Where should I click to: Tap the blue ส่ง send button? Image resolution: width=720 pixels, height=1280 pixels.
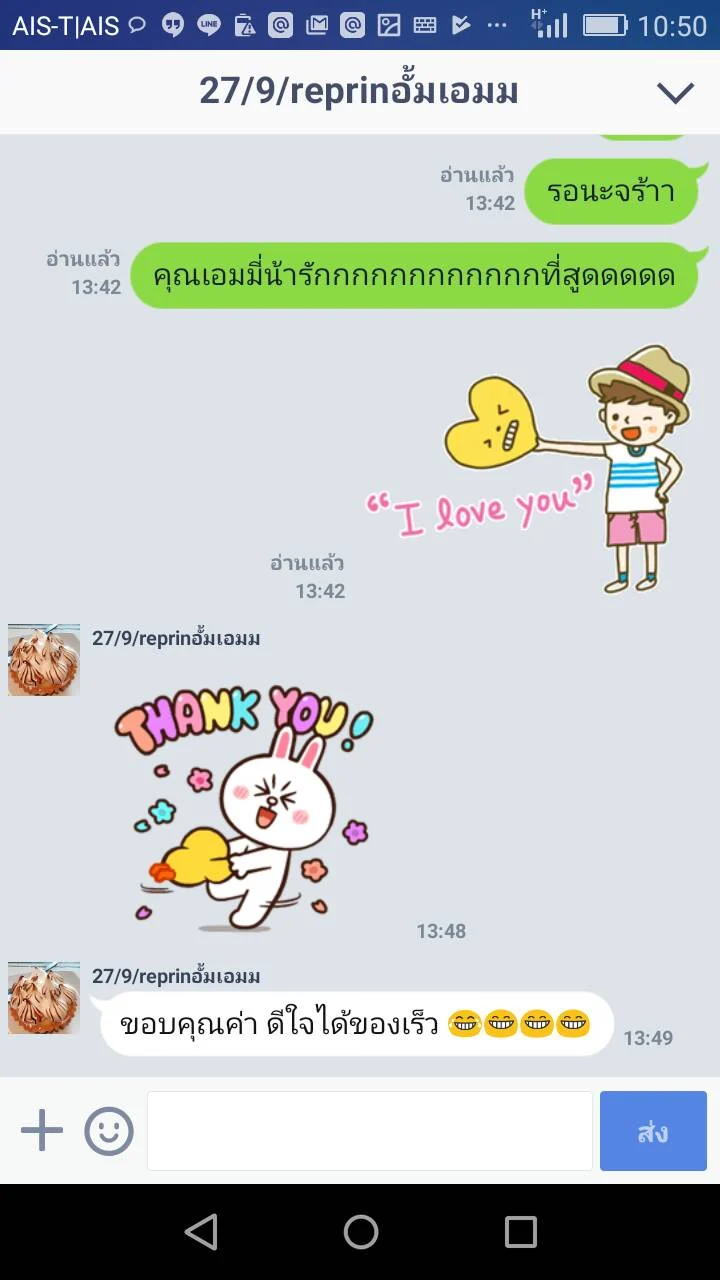(653, 1131)
